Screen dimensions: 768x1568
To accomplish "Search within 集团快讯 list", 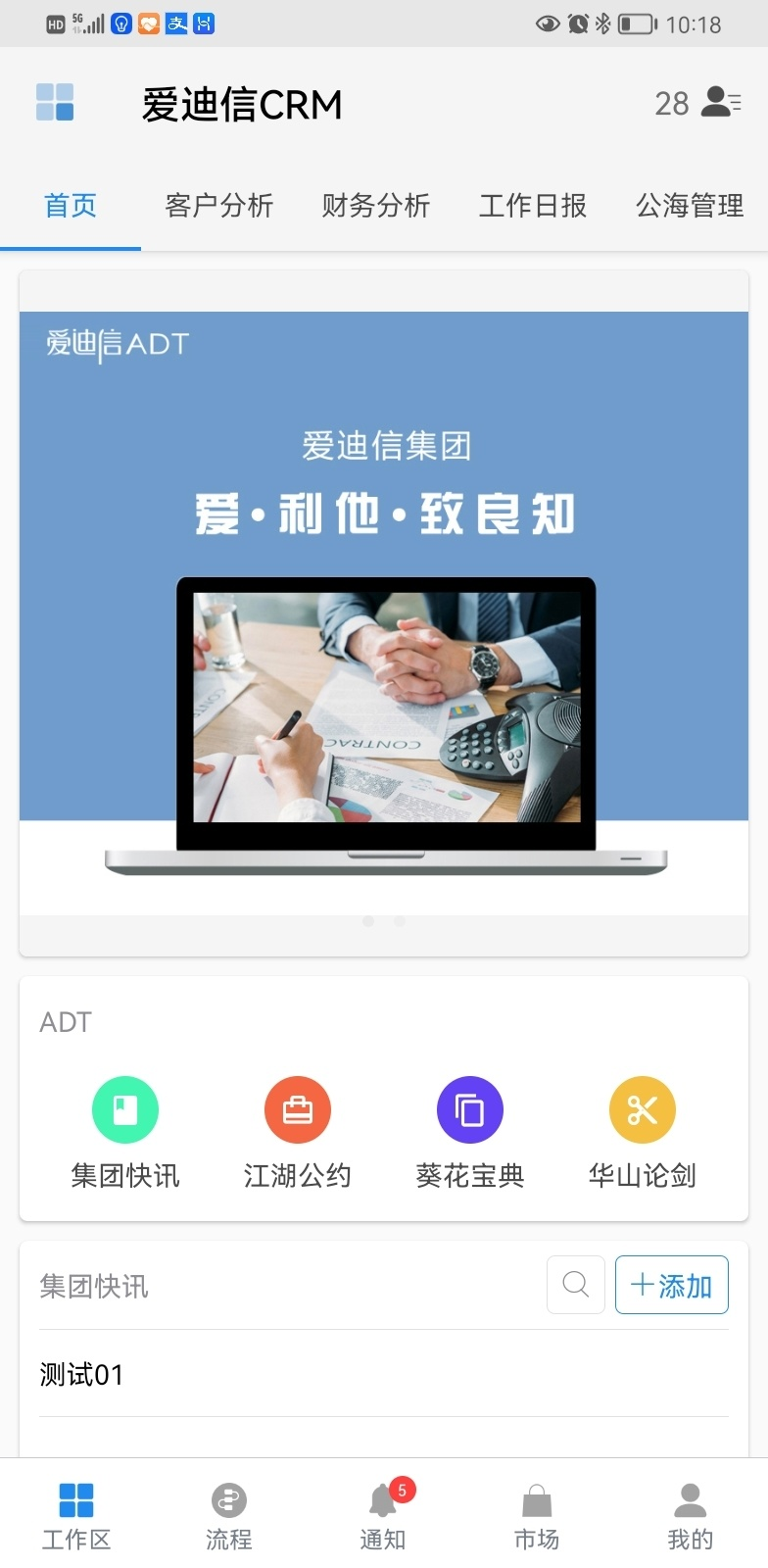I will click(x=576, y=1285).
